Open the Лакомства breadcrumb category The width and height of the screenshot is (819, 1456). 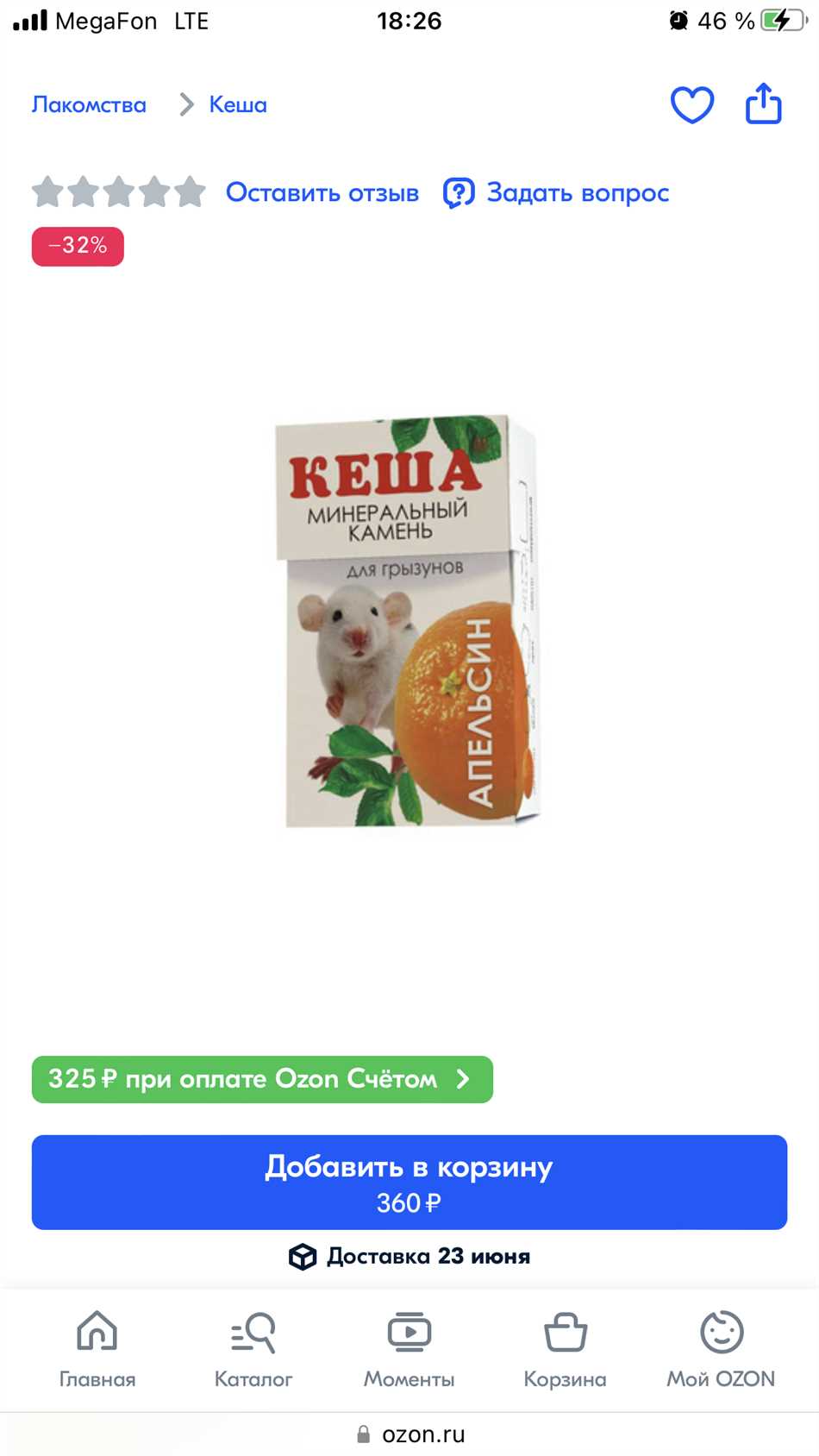89,105
